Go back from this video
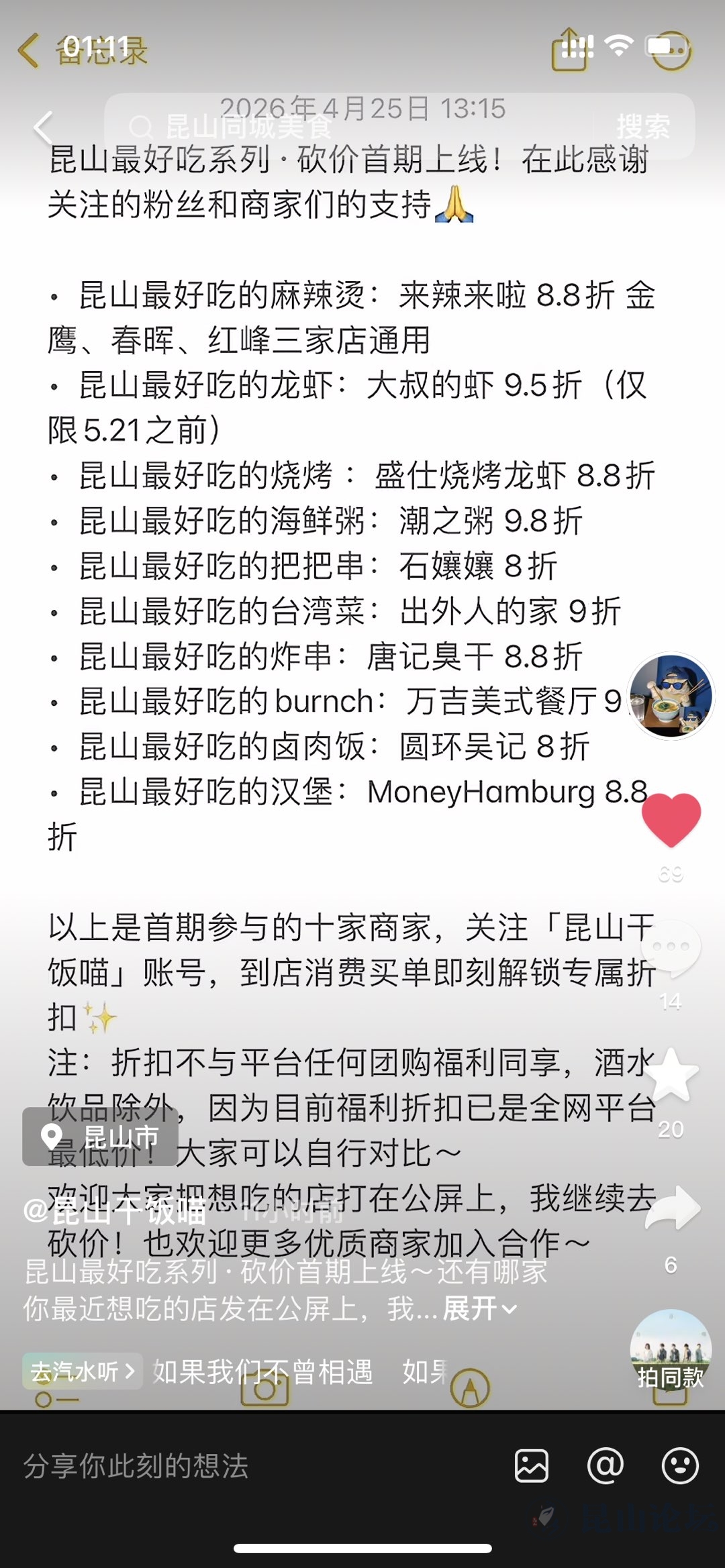Screen dimensions: 725x1568 (x=44, y=127)
